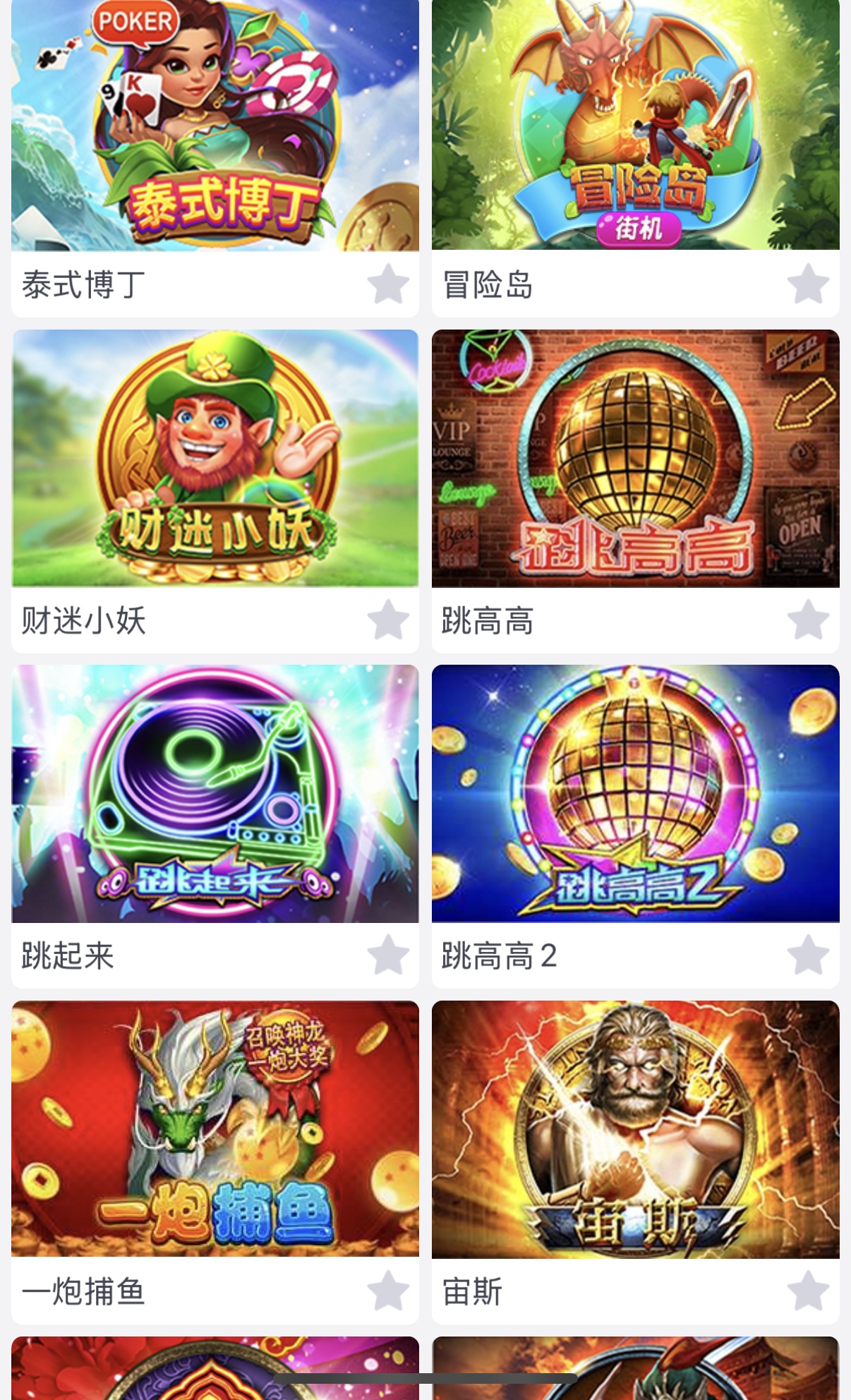Viewport: 851px width, 1400px height.
Task: Add 宙斯 to favorites
Action: 808,1291
